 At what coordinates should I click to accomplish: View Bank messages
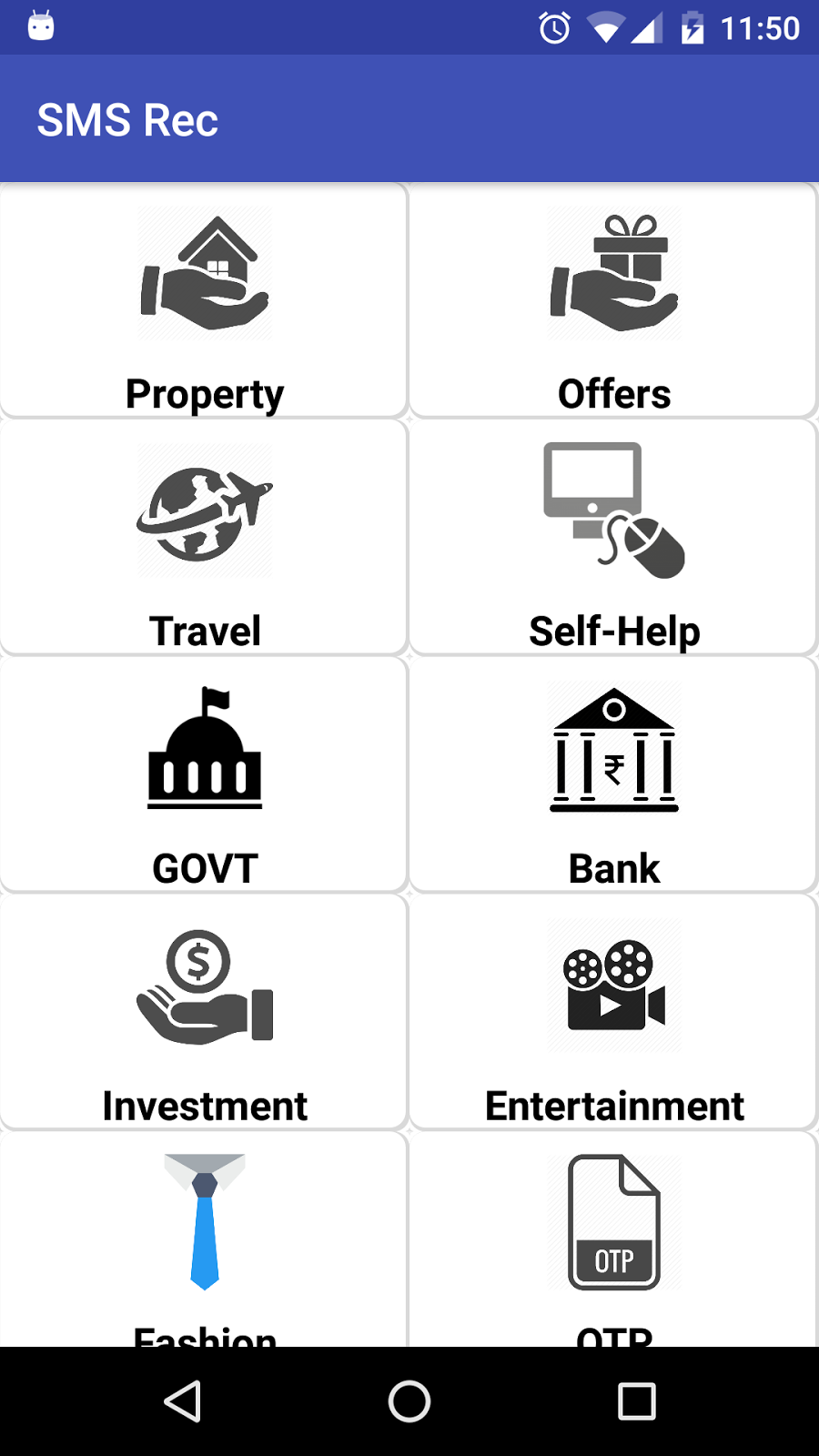point(613,774)
